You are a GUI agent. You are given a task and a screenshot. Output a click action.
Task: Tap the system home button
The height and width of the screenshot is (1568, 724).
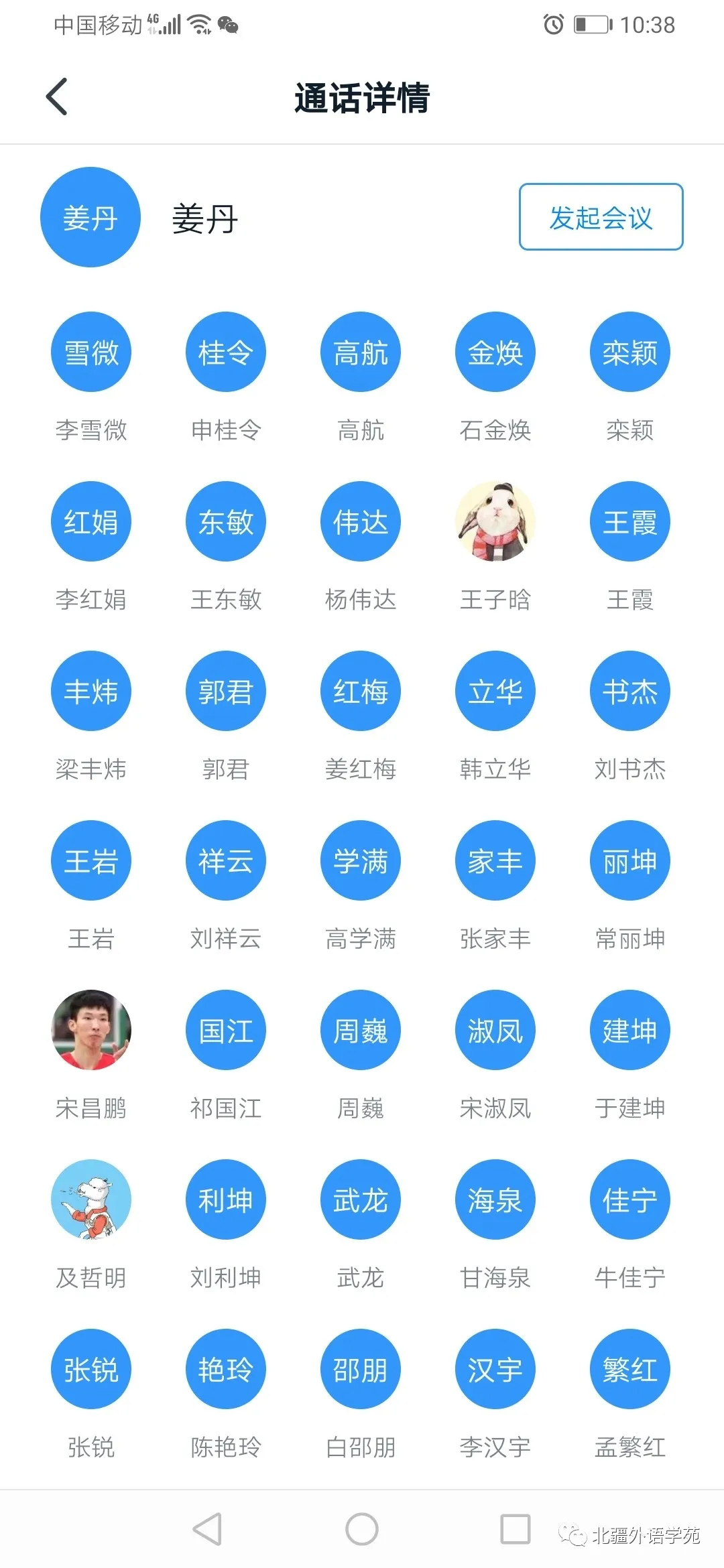[x=362, y=1529]
